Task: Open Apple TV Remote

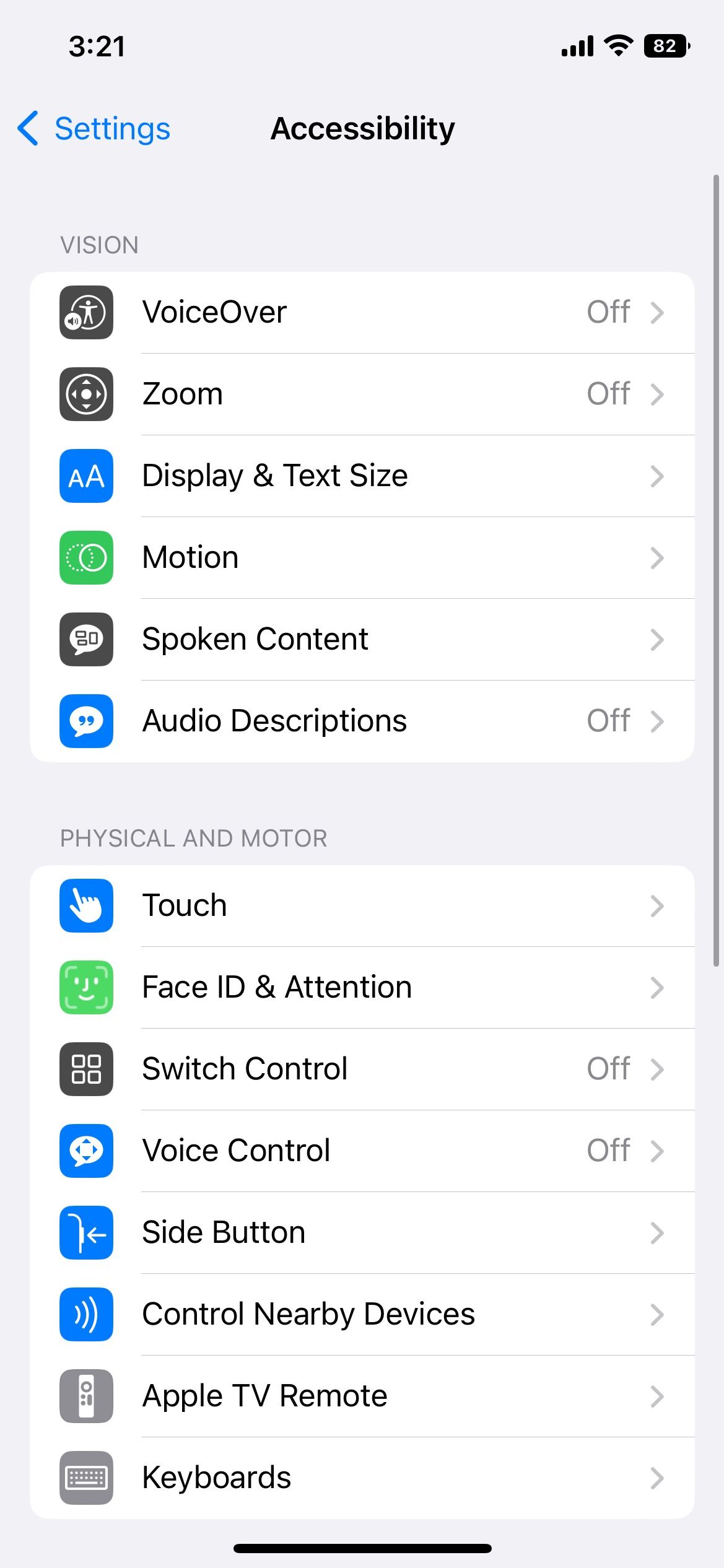Action: (x=362, y=1396)
